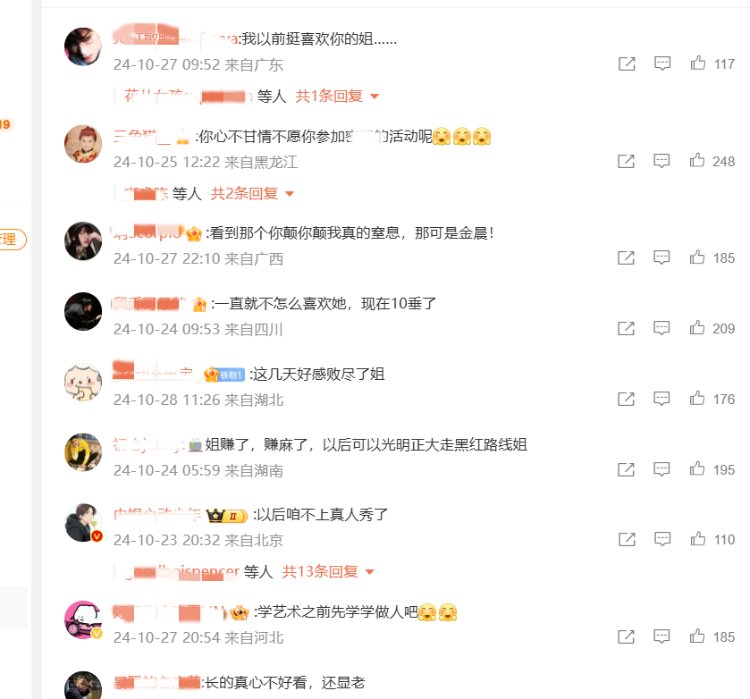
Task: Like the comment '我以前挺喜欢你的姐'
Action: (x=698, y=64)
